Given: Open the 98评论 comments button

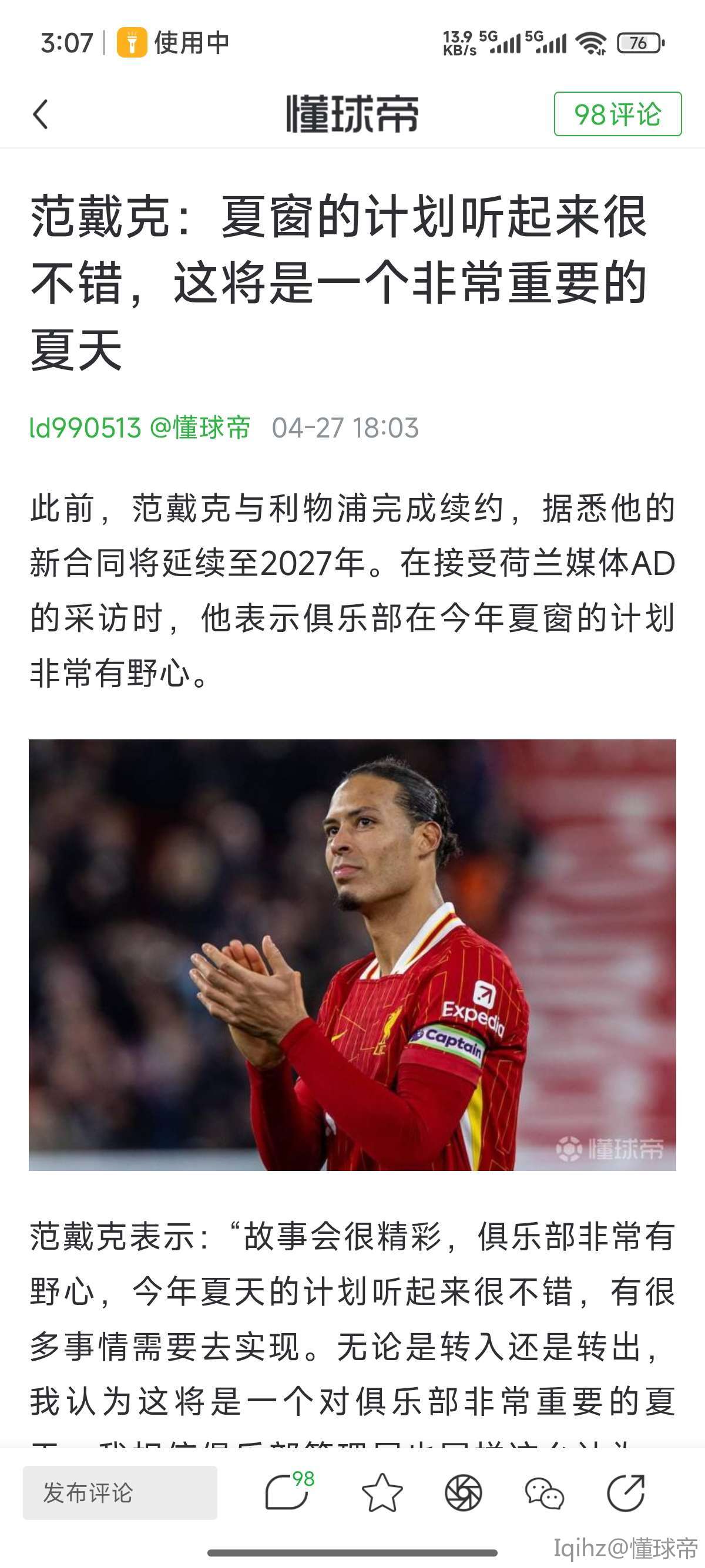Looking at the screenshot, I should pyautogui.click(x=617, y=115).
